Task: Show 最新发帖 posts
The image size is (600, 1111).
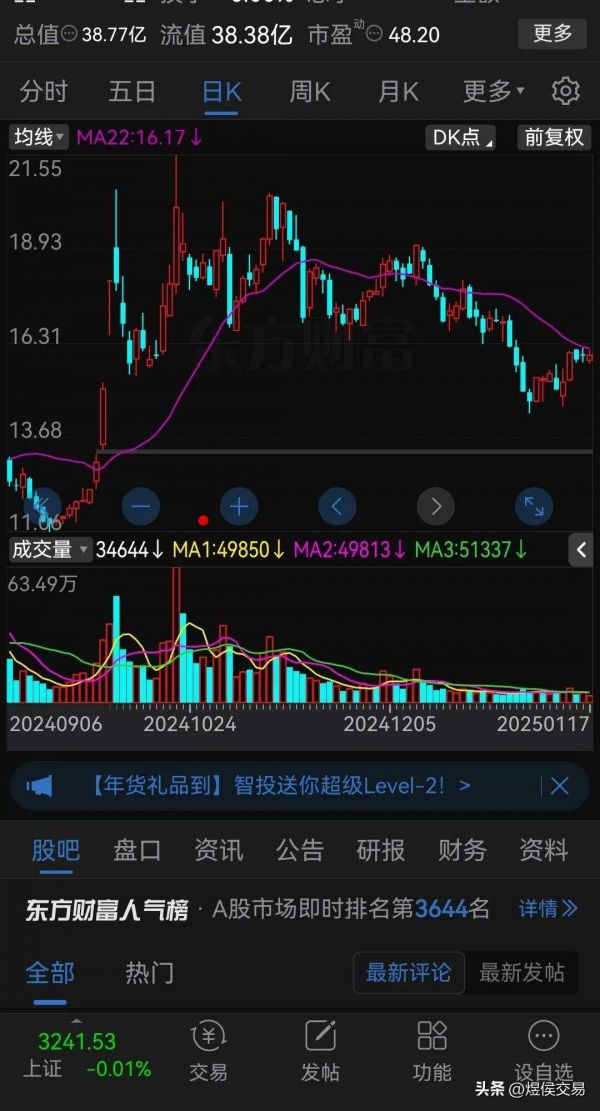Action: click(x=521, y=973)
